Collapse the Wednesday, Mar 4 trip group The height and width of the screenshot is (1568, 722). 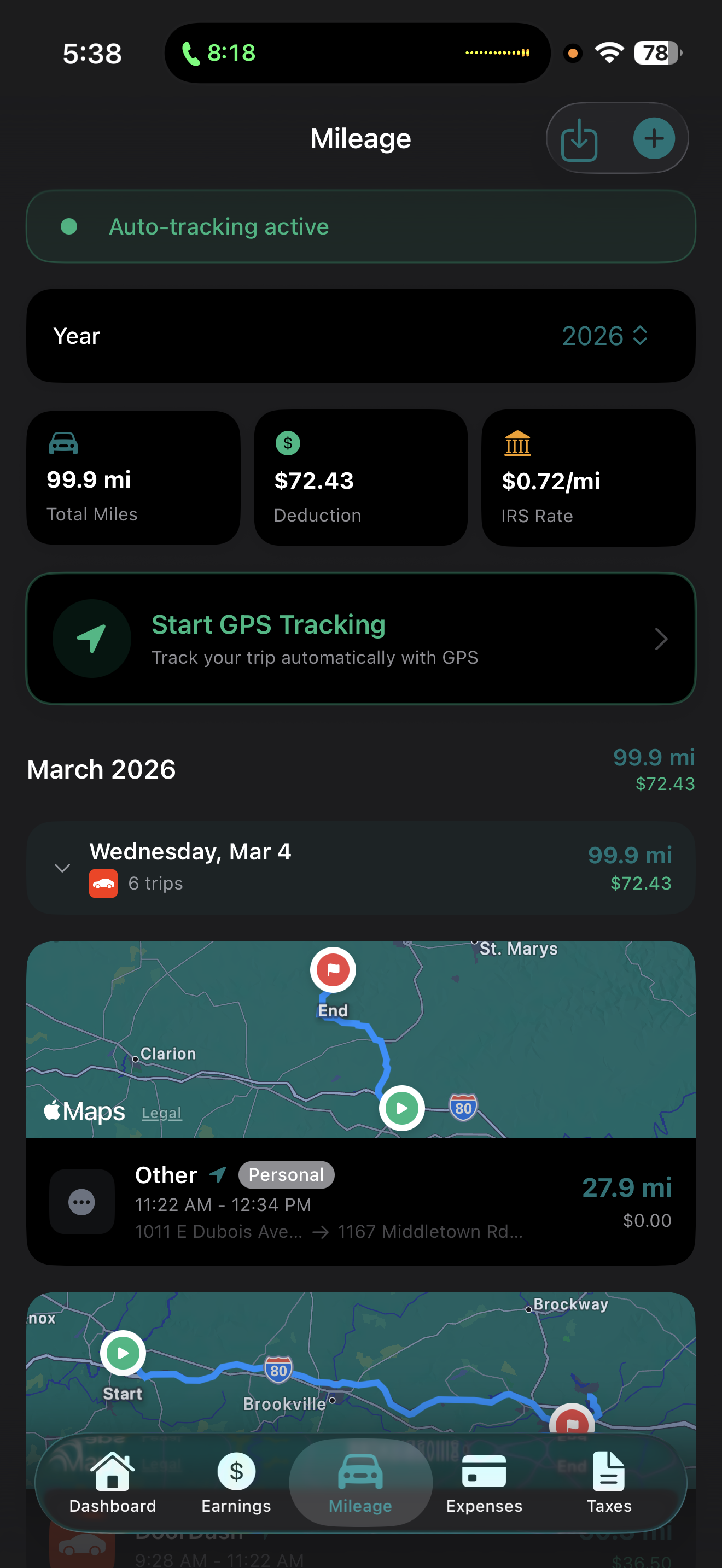[61, 868]
